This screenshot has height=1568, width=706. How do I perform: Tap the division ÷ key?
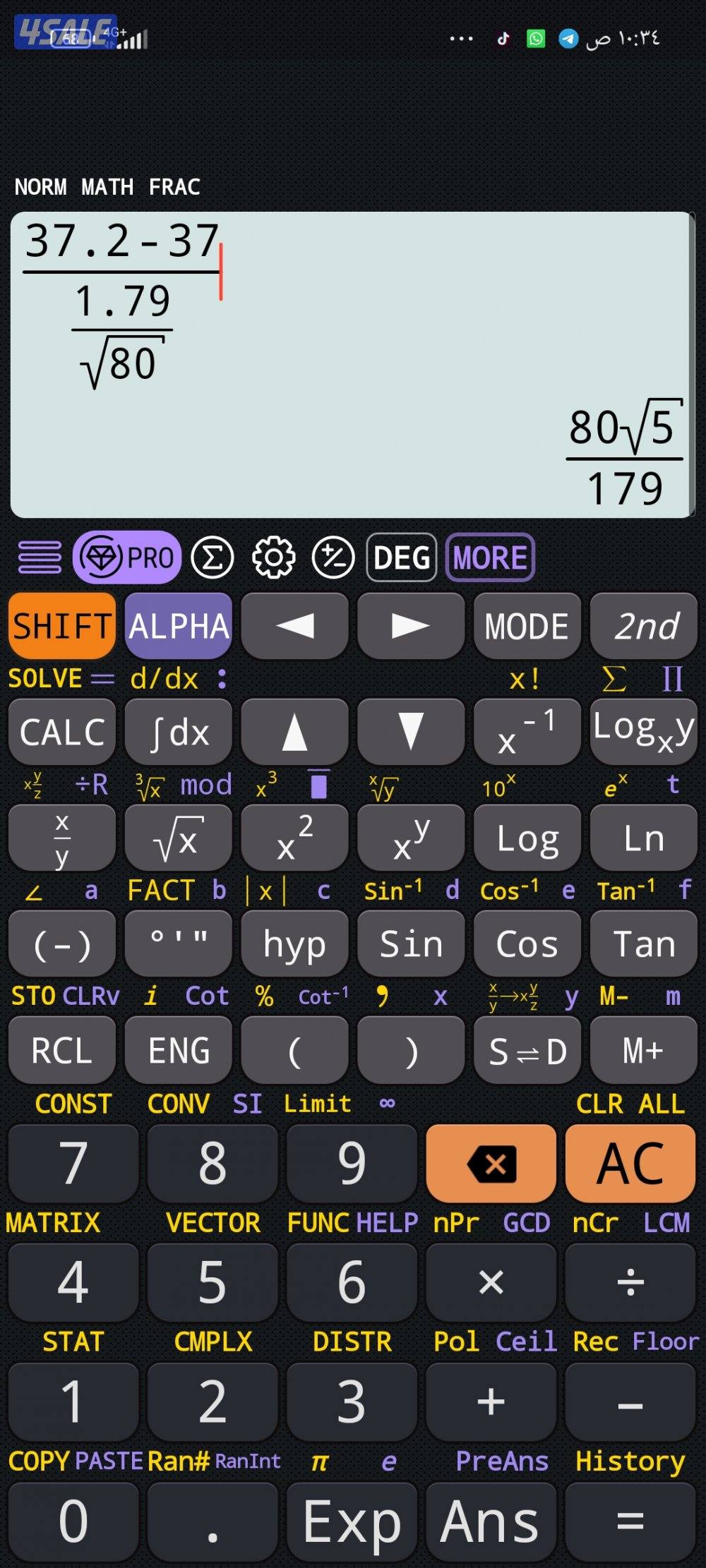tap(630, 1281)
